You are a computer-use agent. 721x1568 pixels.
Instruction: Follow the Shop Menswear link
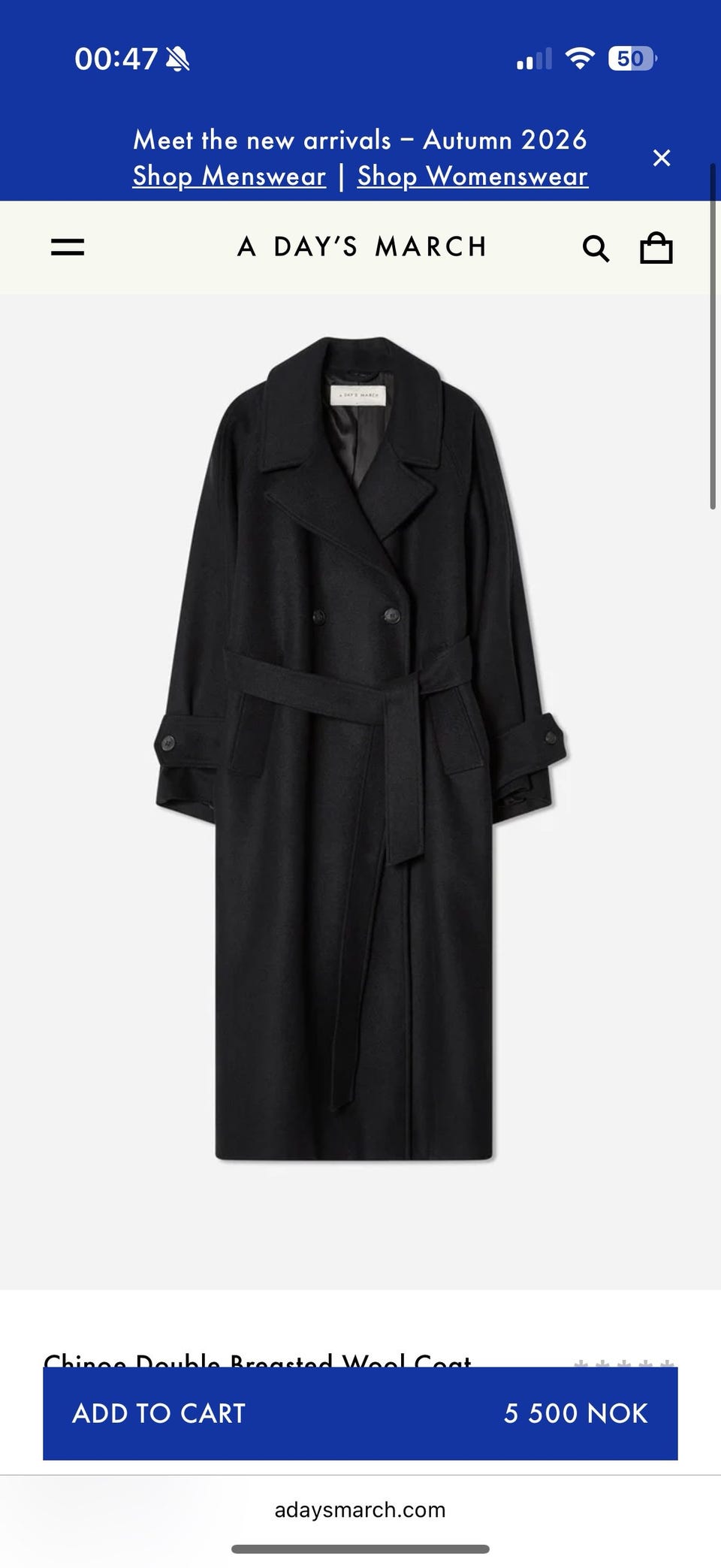(229, 176)
